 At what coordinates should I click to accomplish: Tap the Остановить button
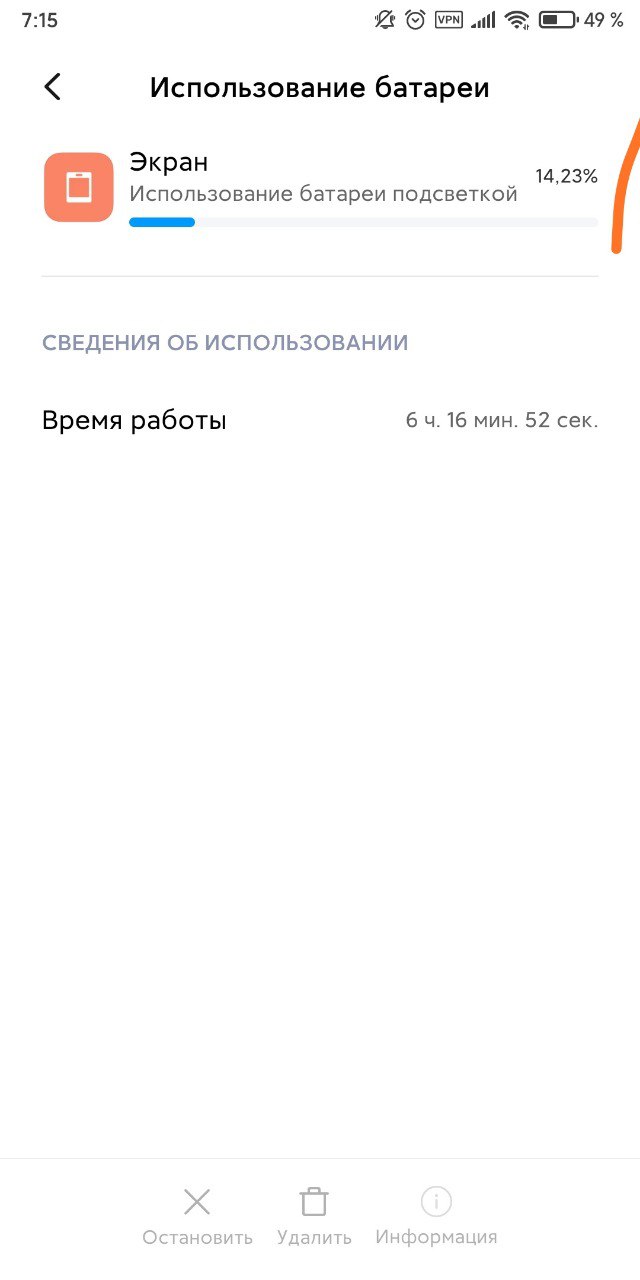197,1215
